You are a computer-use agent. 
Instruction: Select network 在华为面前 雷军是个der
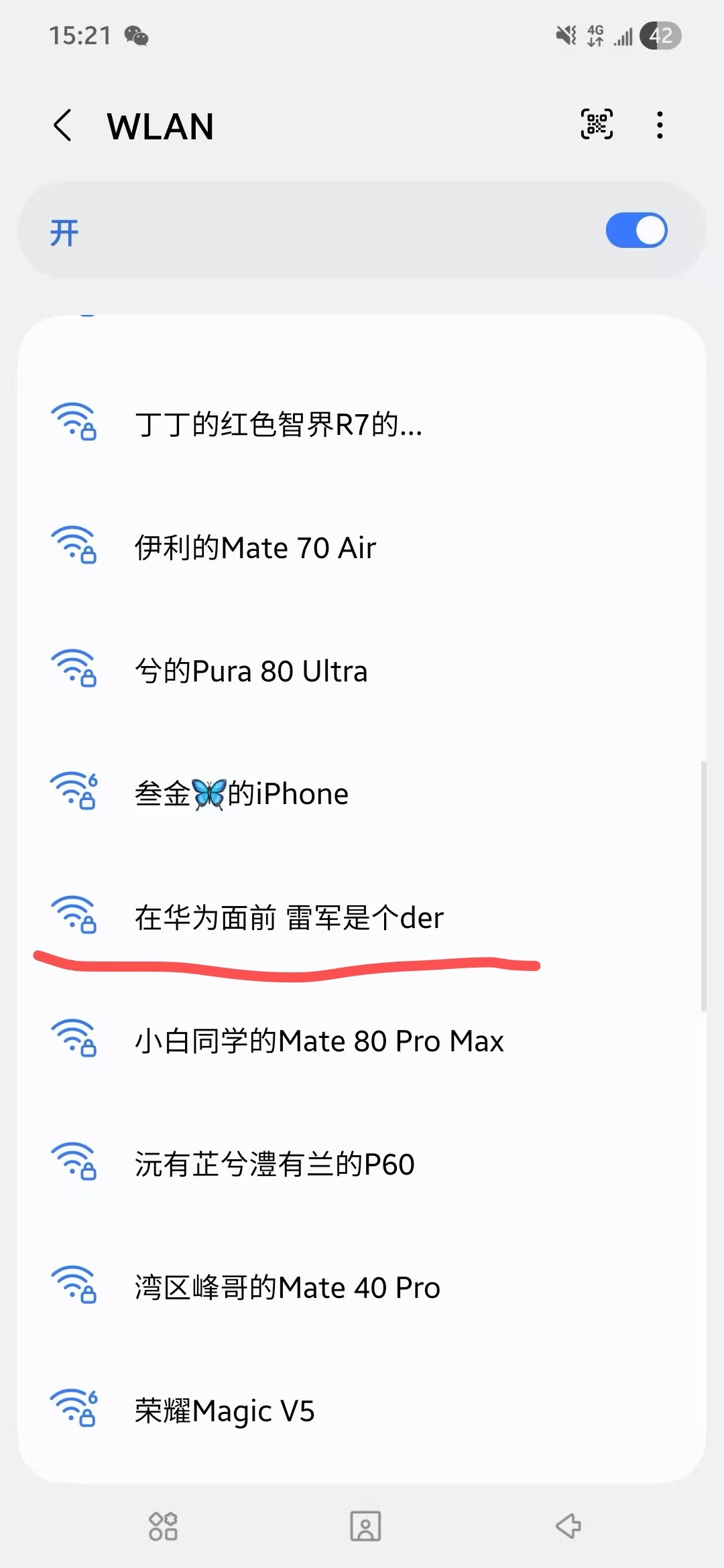click(x=288, y=918)
